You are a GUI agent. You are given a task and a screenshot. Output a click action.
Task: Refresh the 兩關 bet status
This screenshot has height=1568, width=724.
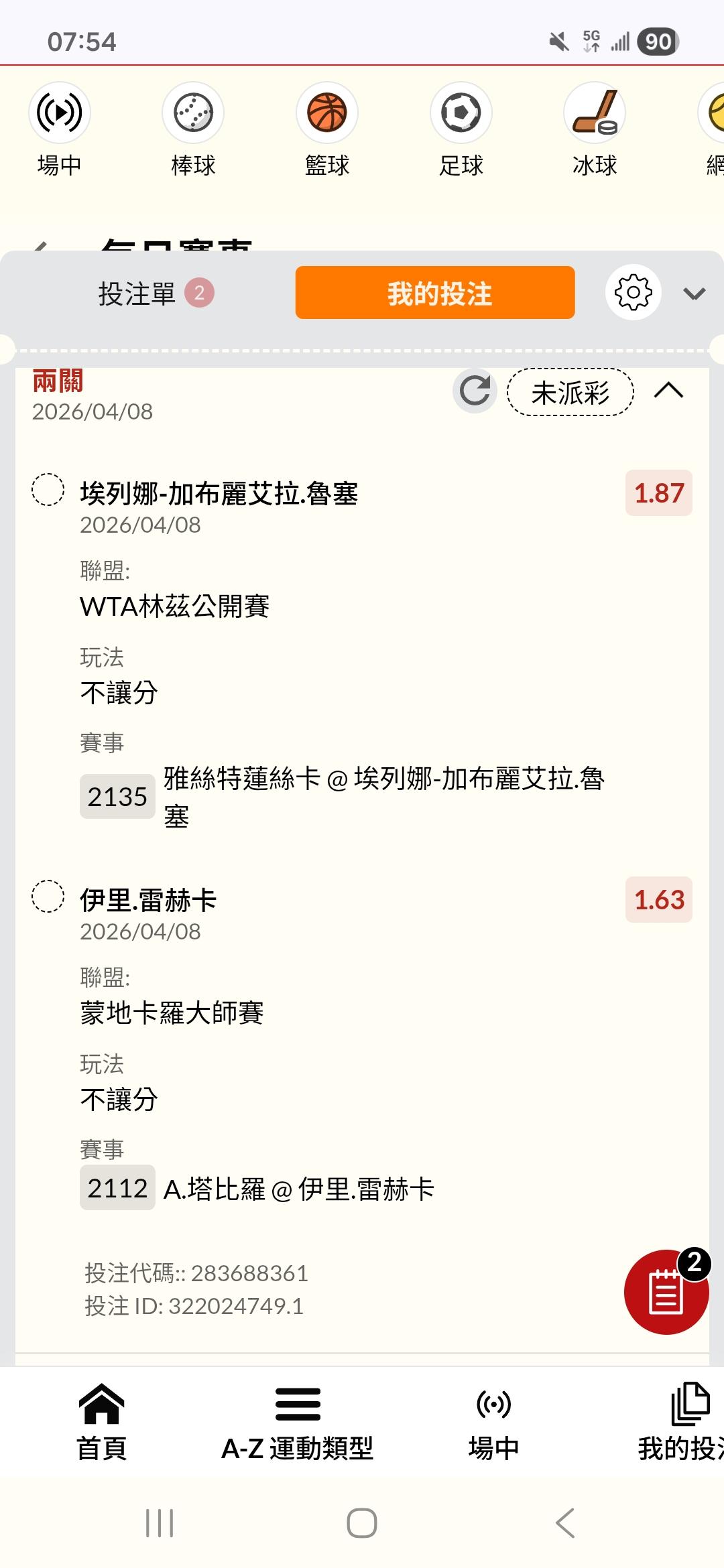475,391
